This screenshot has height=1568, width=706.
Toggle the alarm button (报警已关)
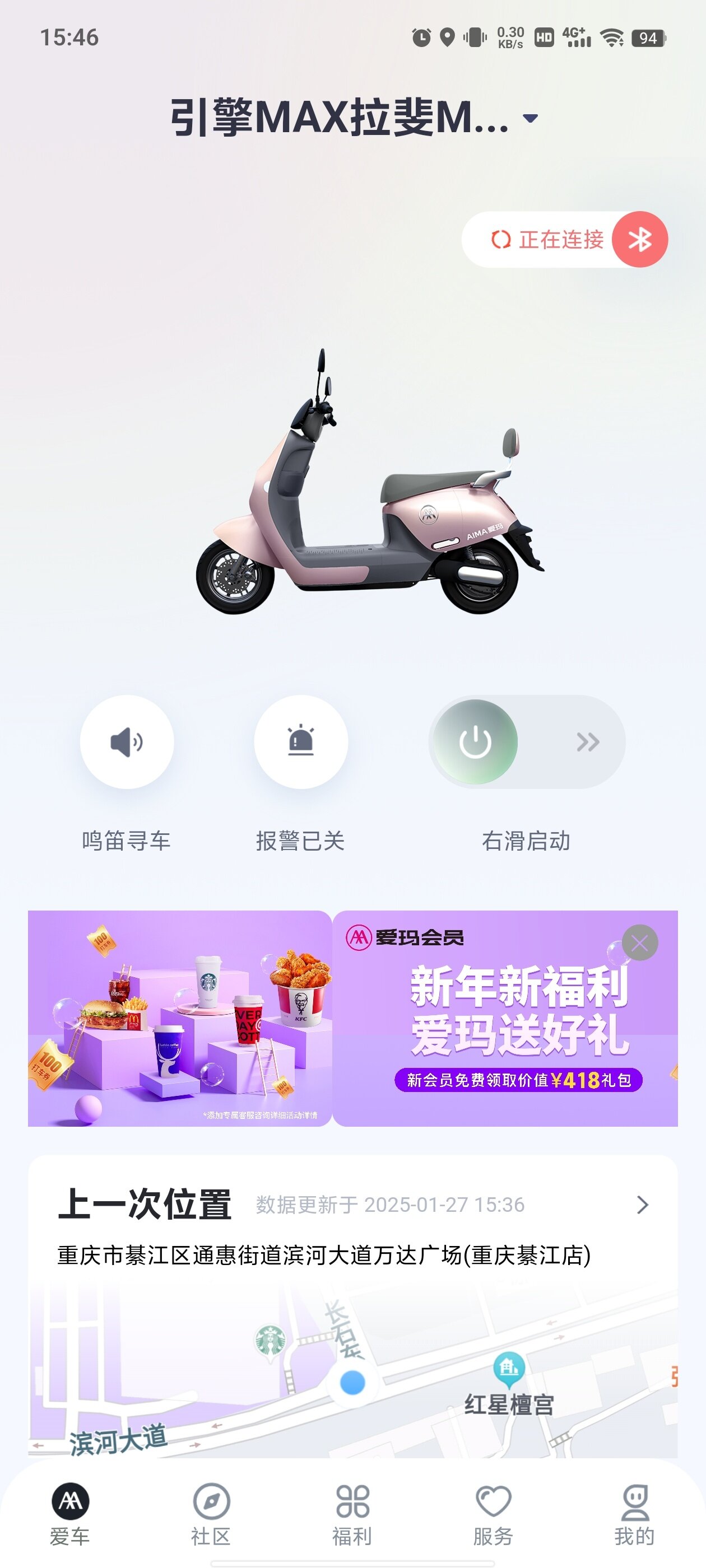(x=301, y=742)
